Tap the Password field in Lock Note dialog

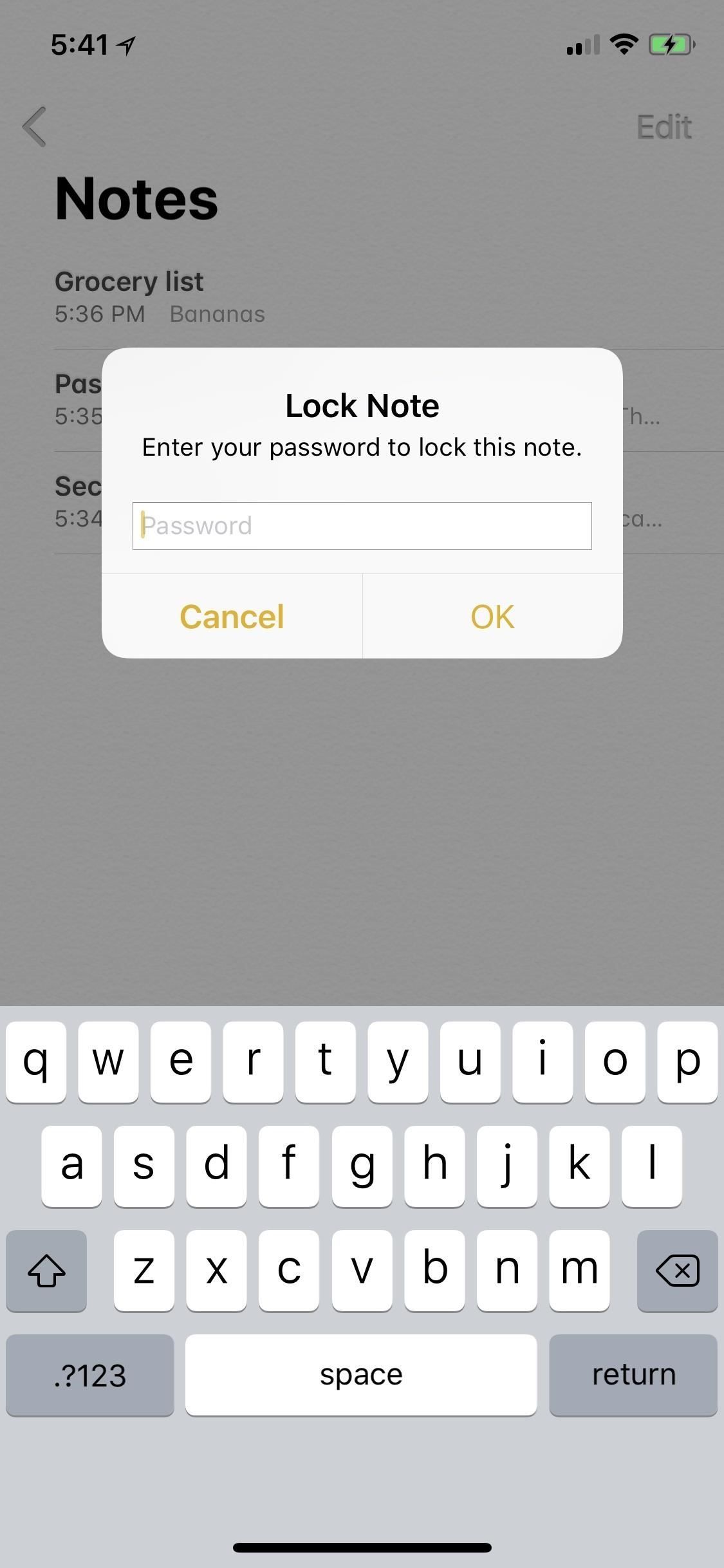point(362,526)
